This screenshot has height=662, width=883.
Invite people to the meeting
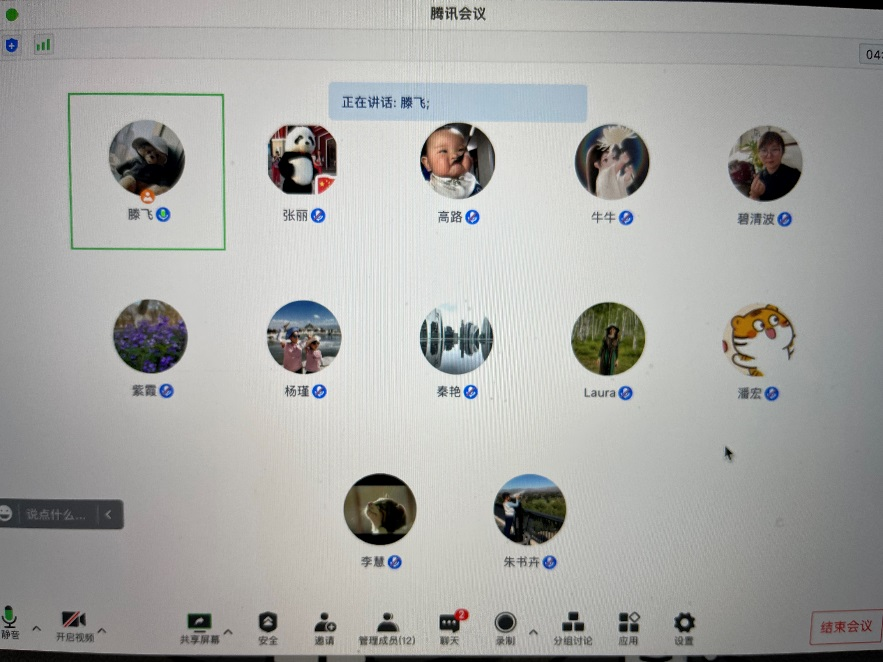[324, 627]
